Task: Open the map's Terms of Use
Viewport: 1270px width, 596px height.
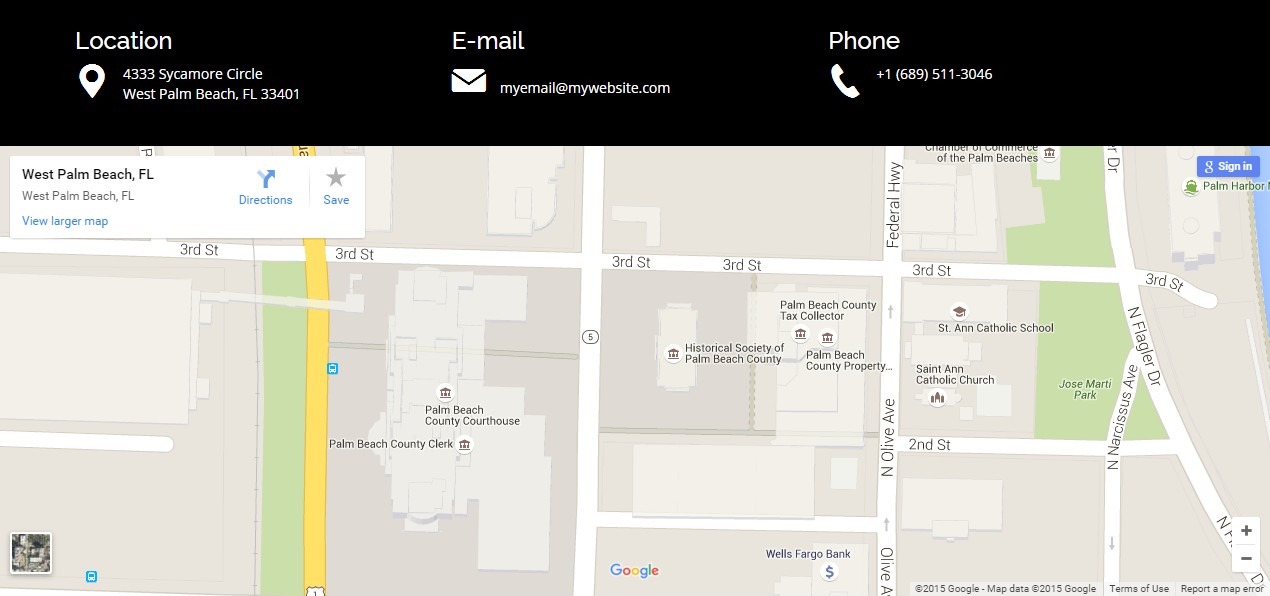Action: pos(1139,589)
